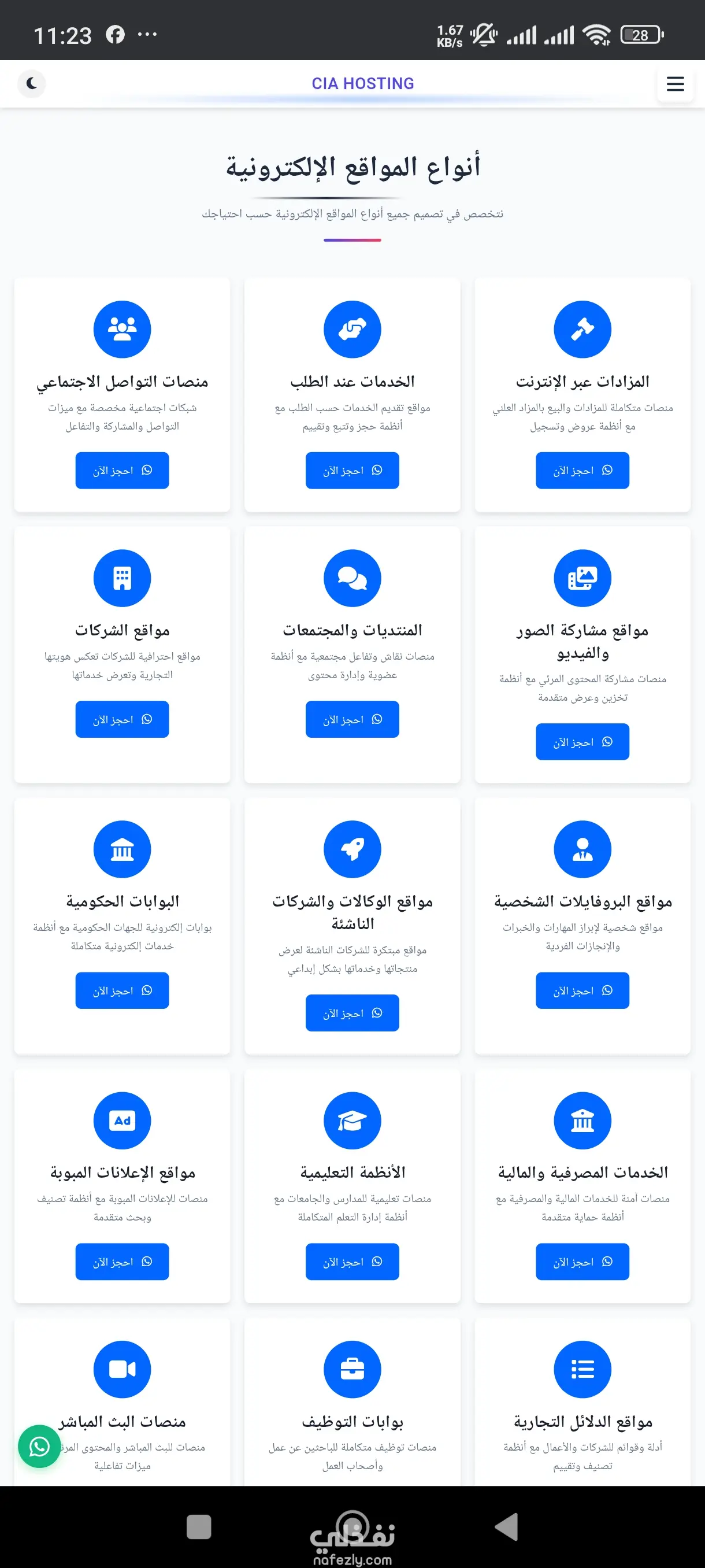
Task: Tap احجز الآن for المنتديات والمجتمعات
Action: click(x=352, y=719)
